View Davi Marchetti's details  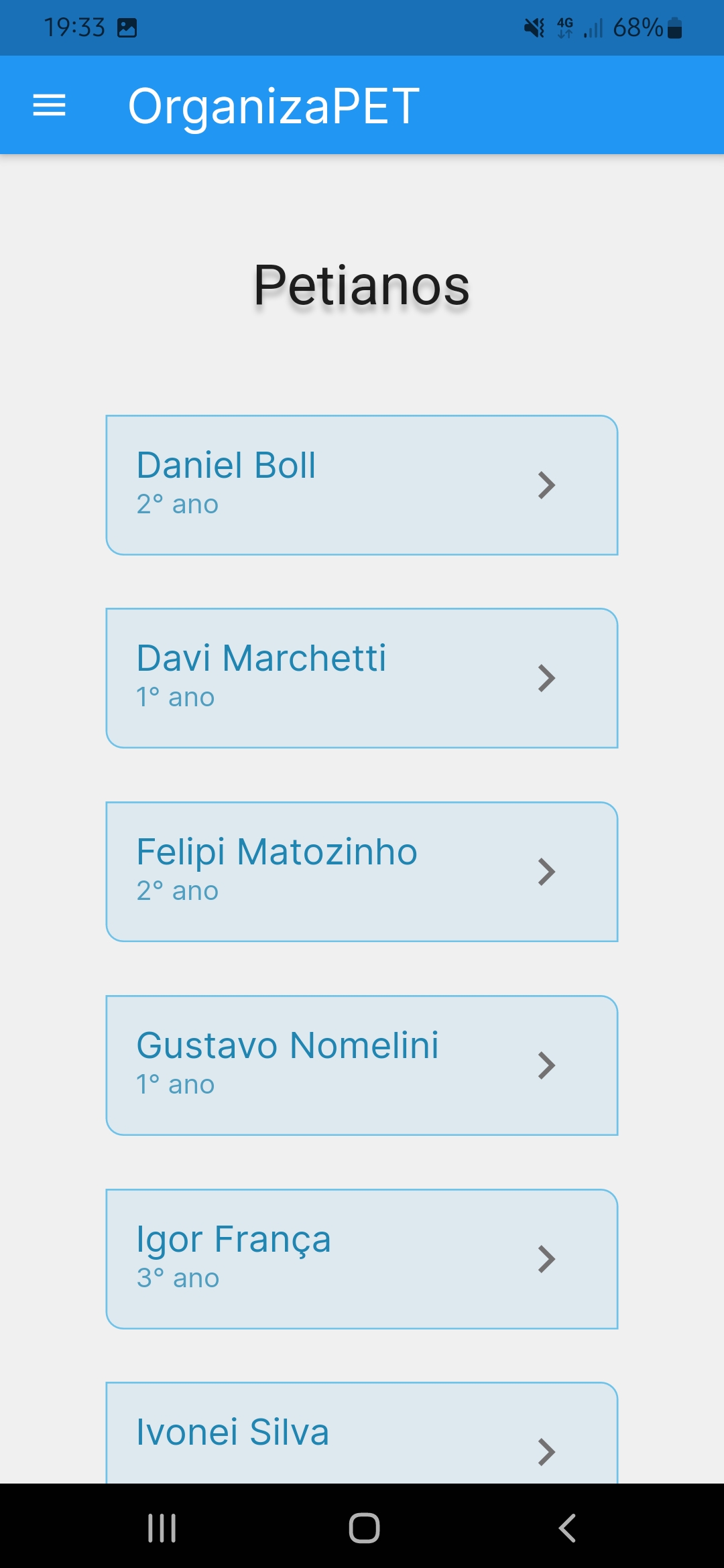(362, 678)
